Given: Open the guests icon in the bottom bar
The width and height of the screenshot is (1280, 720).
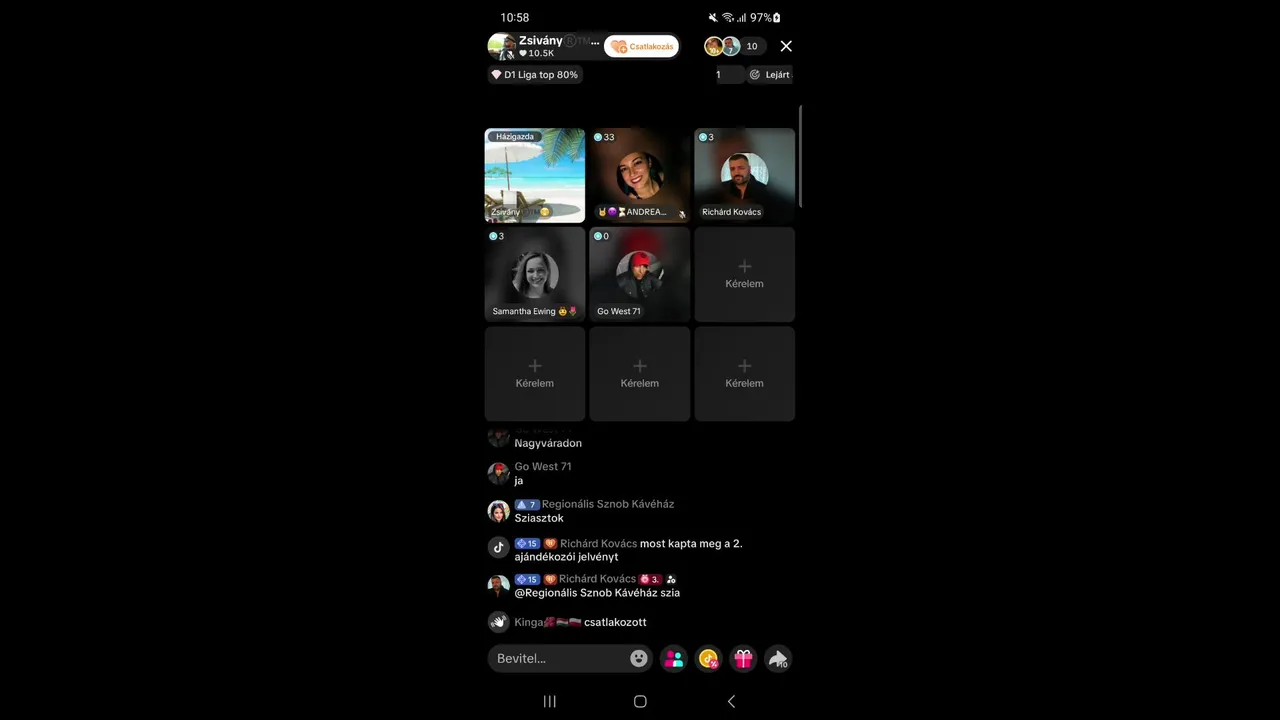Looking at the screenshot, I should pyautogui.click(x=674, y=658).
